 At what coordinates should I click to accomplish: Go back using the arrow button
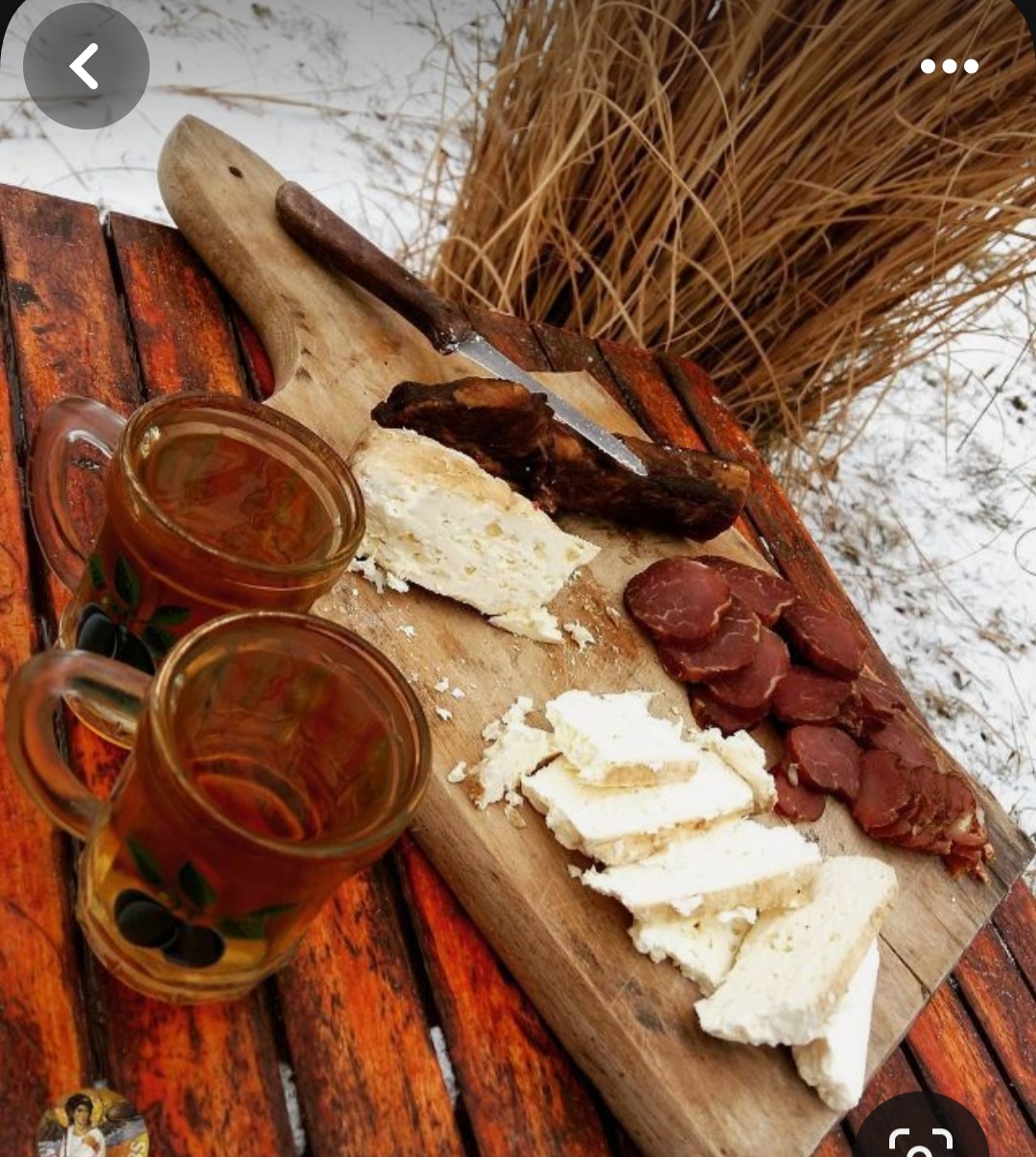[x=85, y=66]
